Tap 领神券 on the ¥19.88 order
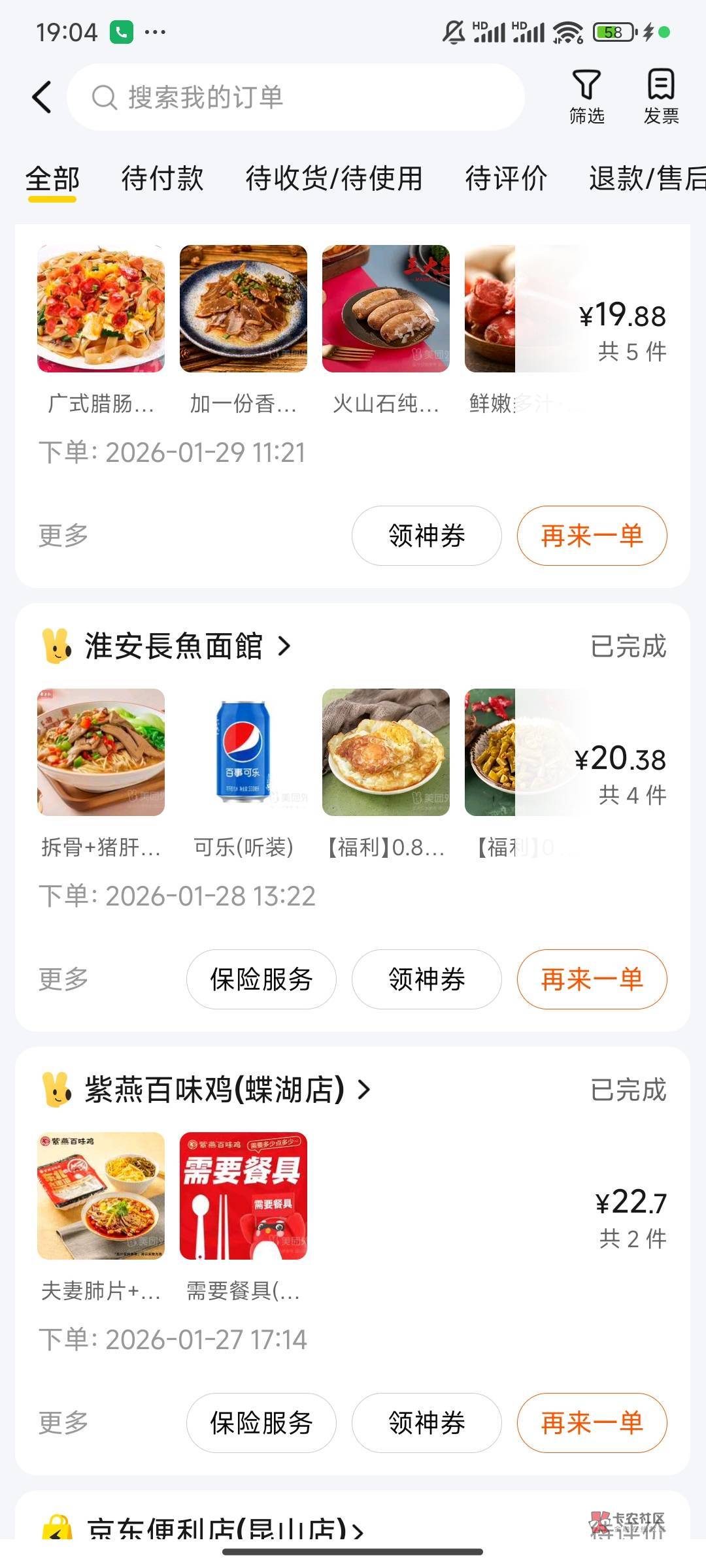The width and height of the screenshot is (706, 1568). click(426, 536)
